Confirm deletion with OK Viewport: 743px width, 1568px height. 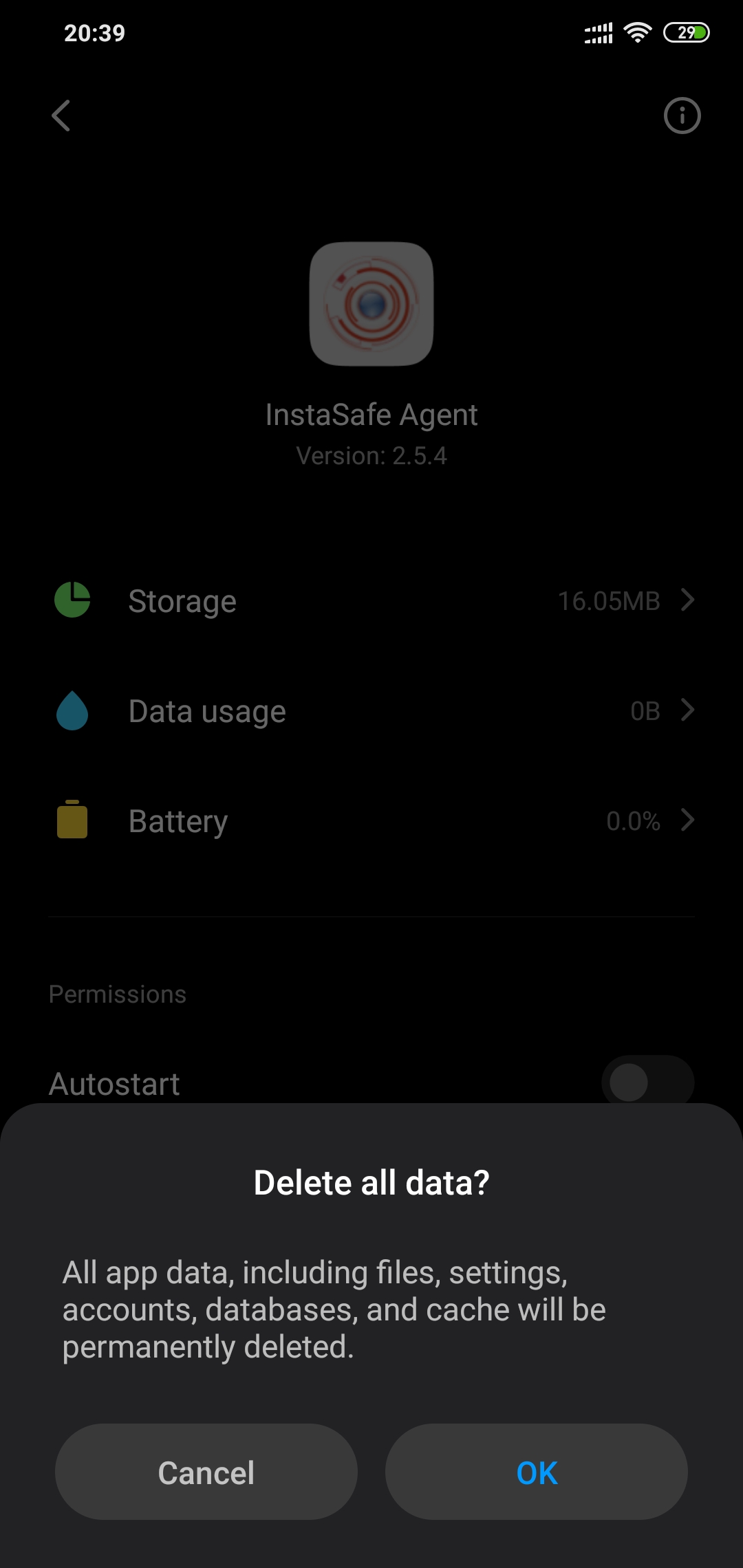tap(536, 1472)
